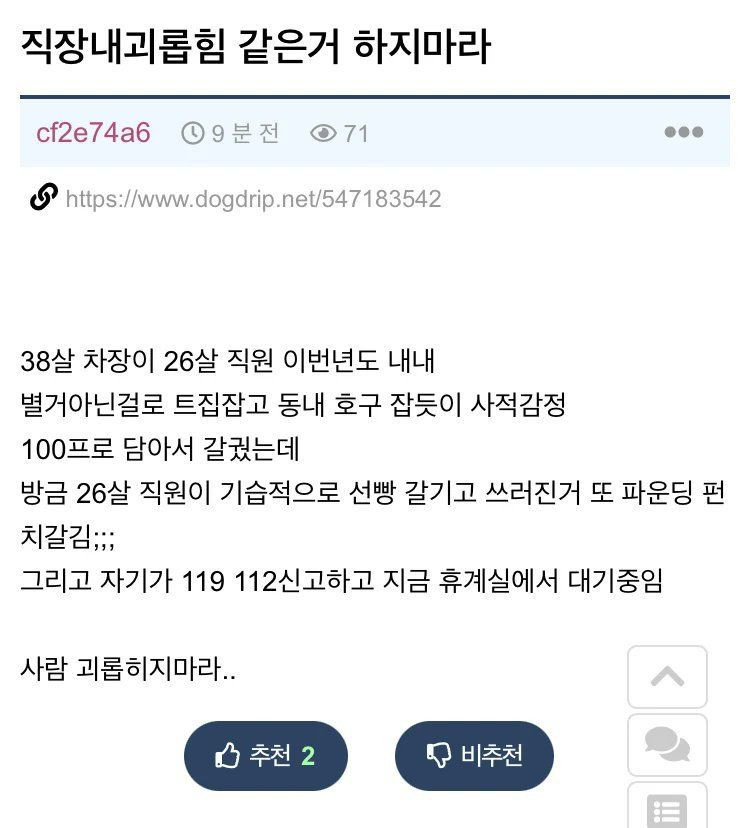Screen dimensions: 750x828
Task: Open the three-dot post options menu
Action: pyautogui.click(x=683, y=132)
